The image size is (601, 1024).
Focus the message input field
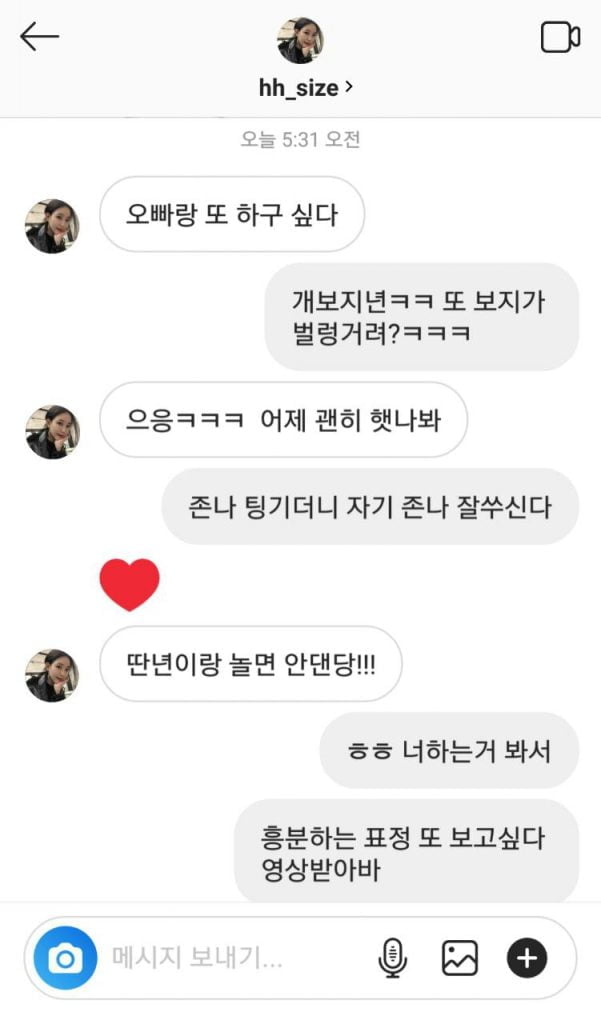[230, 959]
